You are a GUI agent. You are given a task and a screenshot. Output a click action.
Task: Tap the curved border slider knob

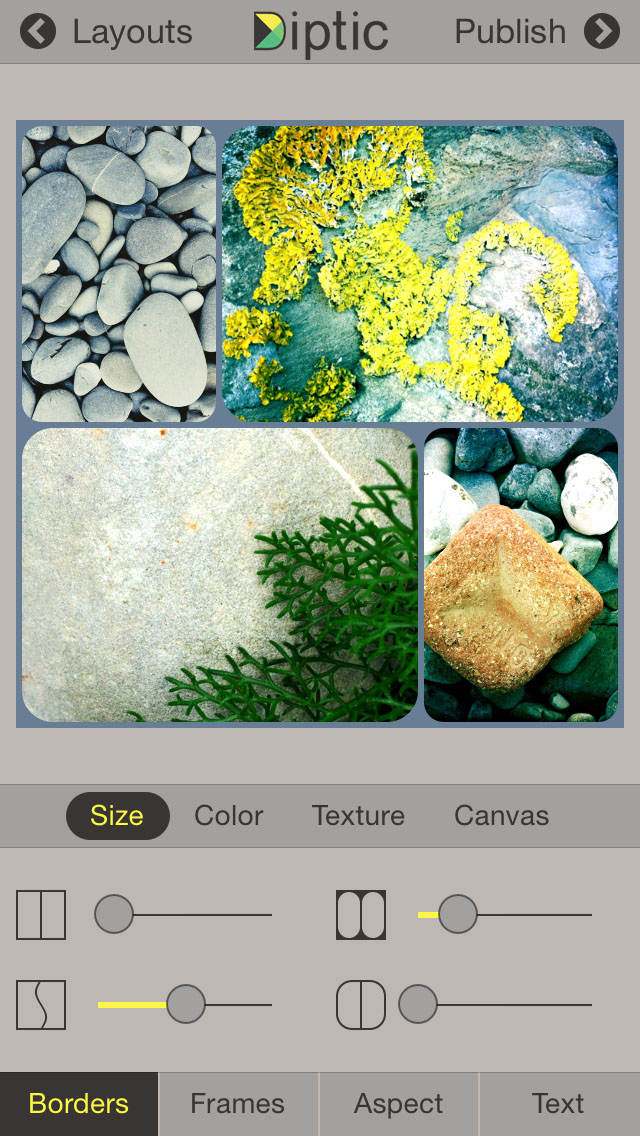[186, 1004]
